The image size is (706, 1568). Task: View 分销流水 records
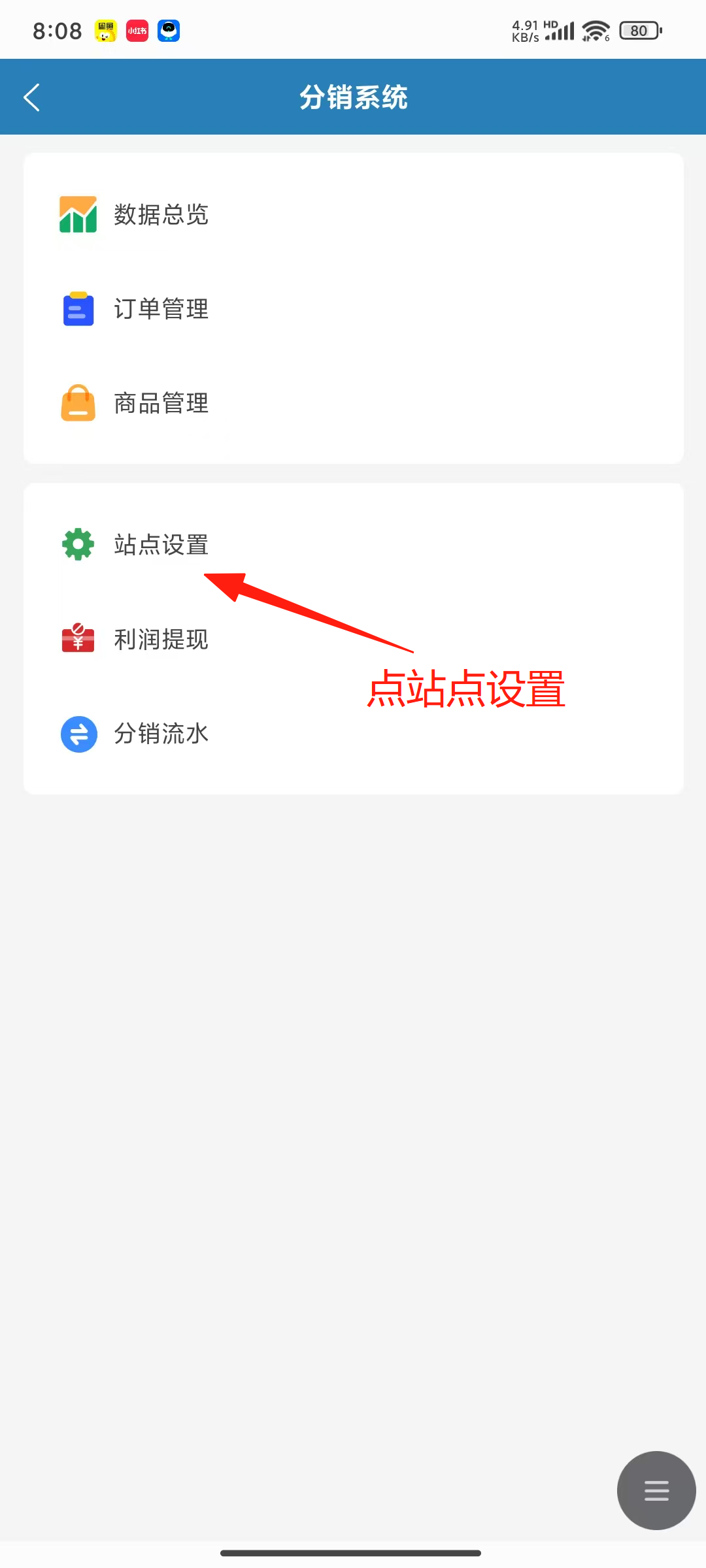click(x=160, y=734)
